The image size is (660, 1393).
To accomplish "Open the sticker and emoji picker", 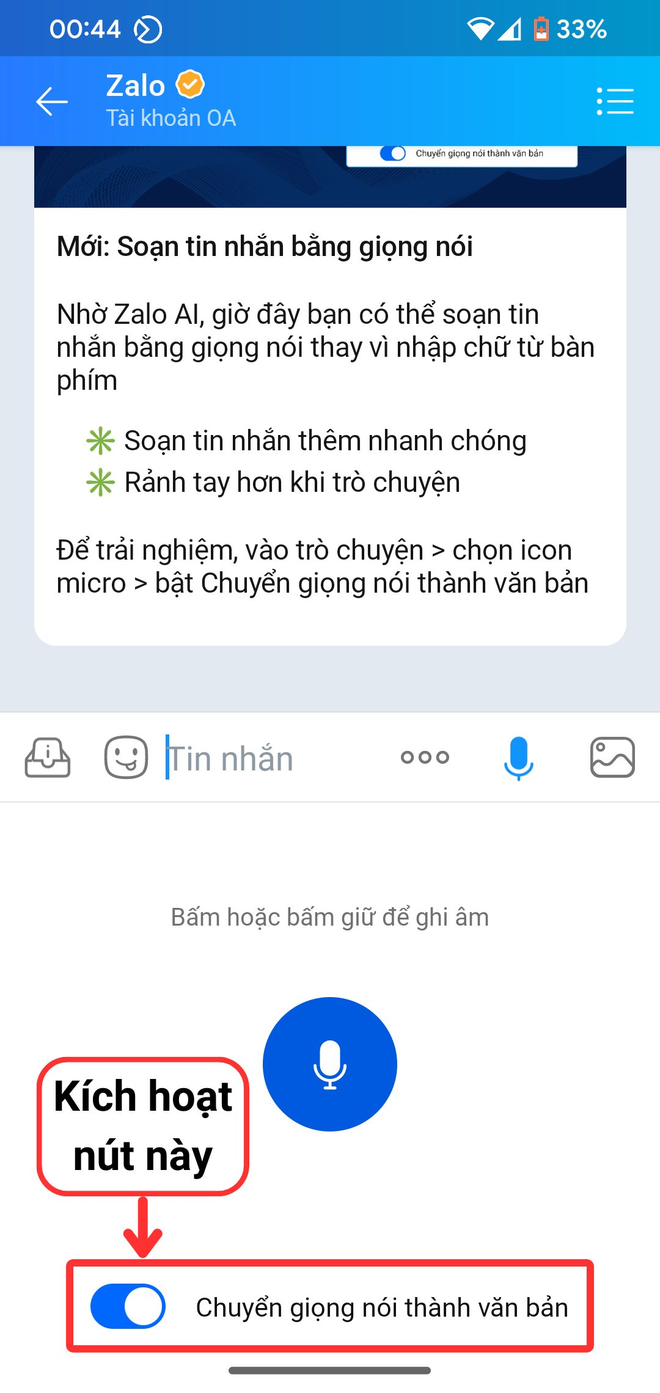I will pyautogui.click(x=126, y=758).
